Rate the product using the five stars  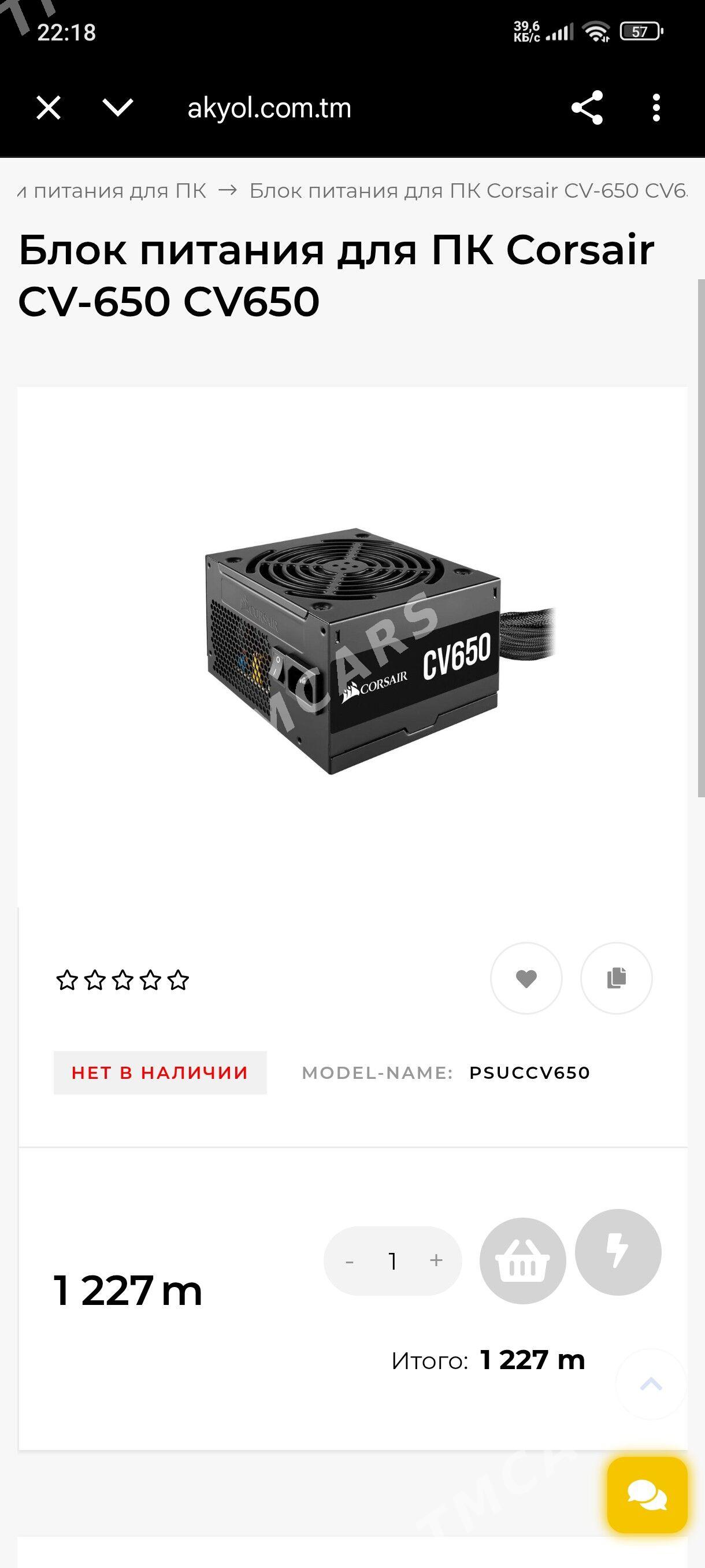[x=123, y=980]
